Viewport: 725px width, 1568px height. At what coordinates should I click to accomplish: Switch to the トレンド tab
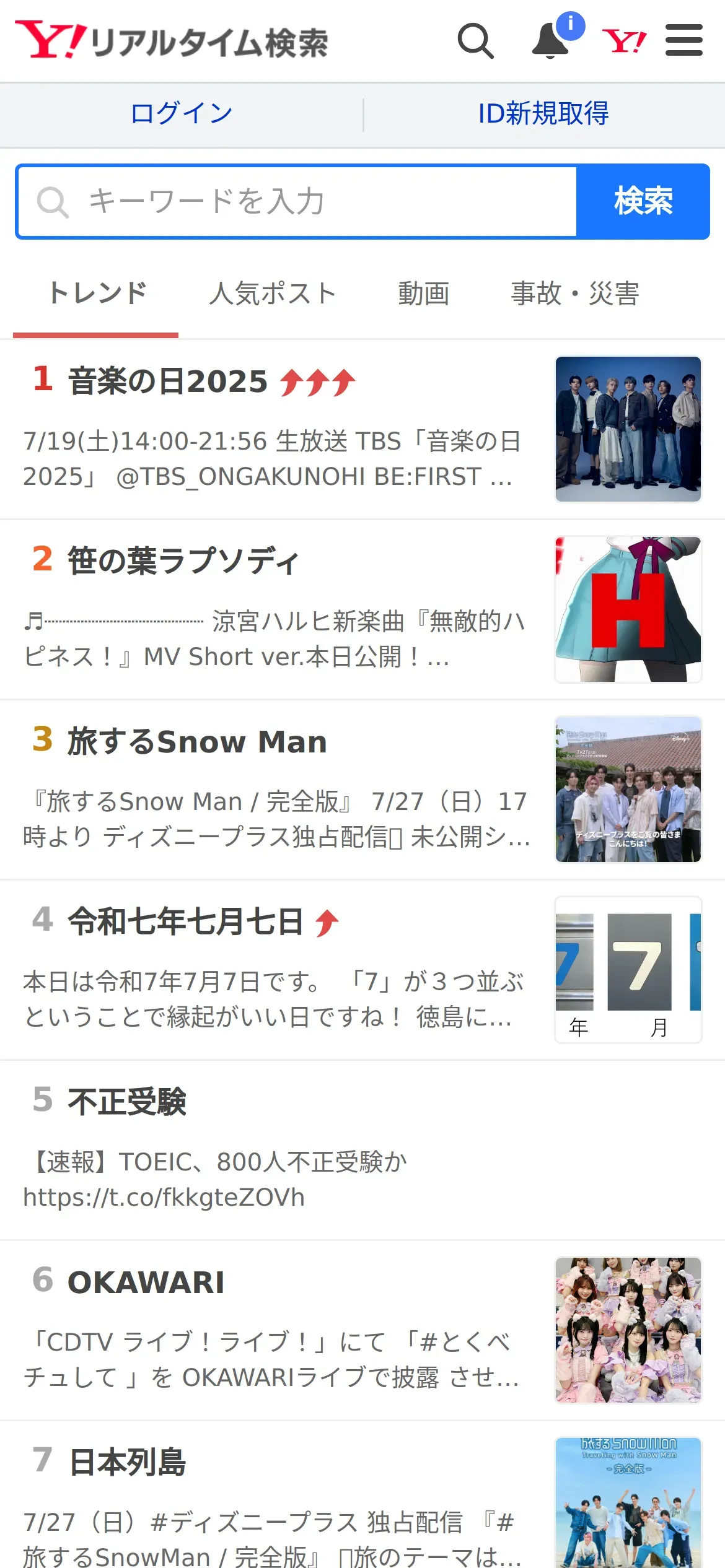coord(97,294)
